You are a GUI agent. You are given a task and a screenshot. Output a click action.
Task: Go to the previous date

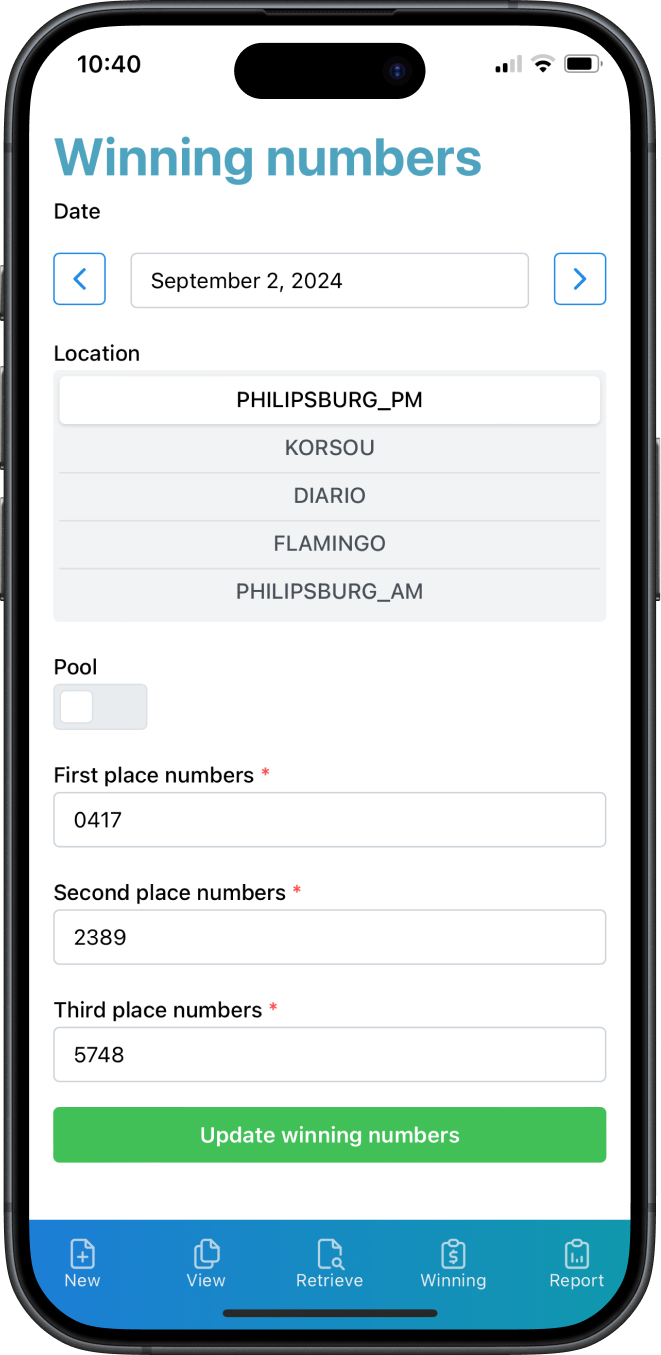(79, 279)
